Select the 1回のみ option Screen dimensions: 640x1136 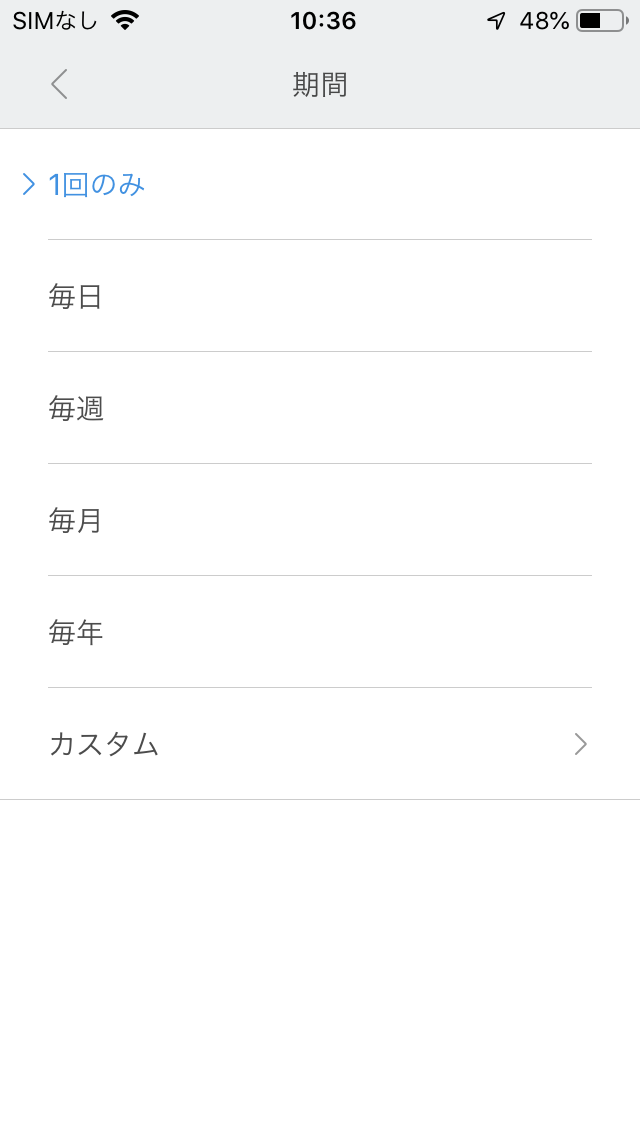pyautogui.click(x=320, y=184)
